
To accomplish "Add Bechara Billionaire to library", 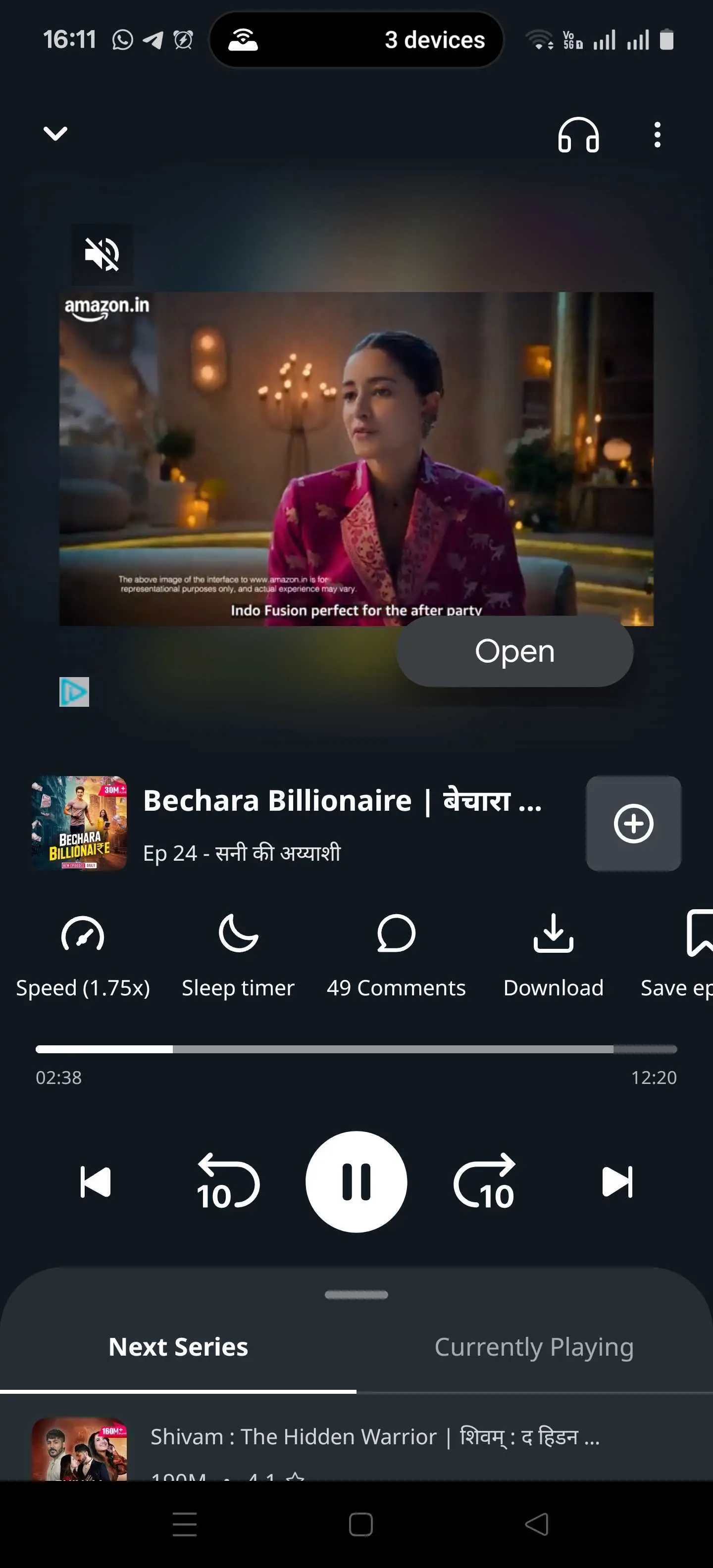I will [x=633, y=824].
